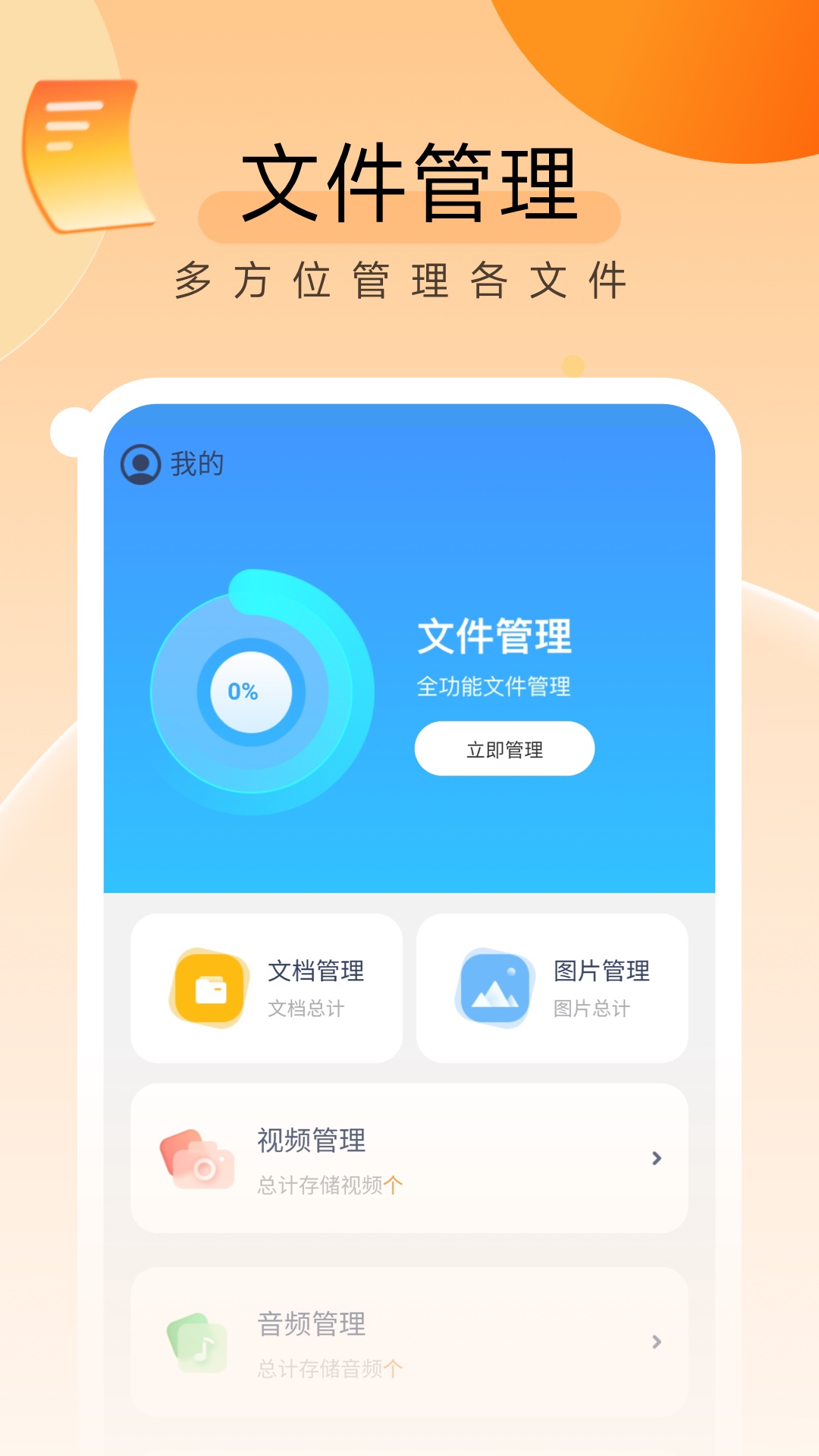Image resolution: width=819 pixels, height=1456 pixels.
Task: Select the 我的 menu entry
Action: [x=195, y=463]
